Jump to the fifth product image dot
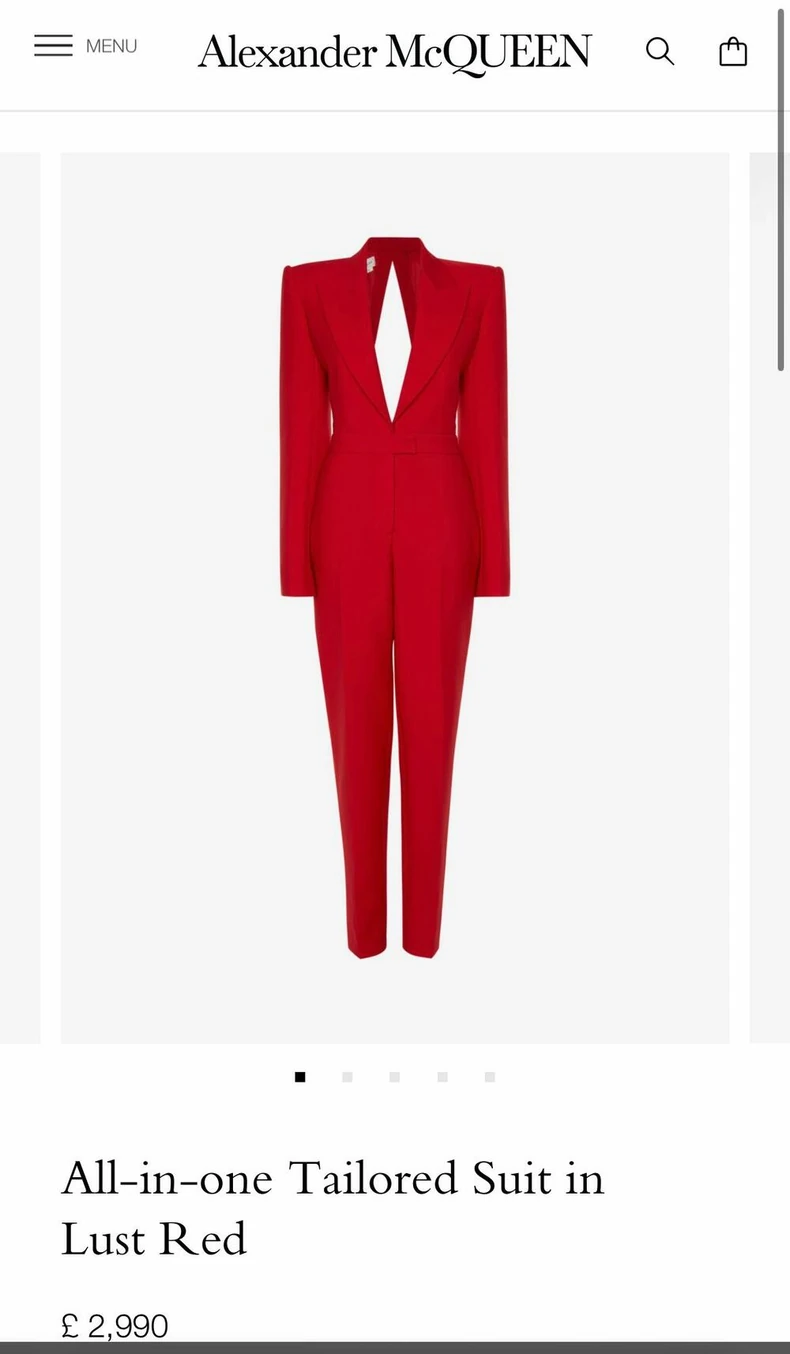The height and width of the screenshot is (1354, 790). click(x=490, y=1077)
